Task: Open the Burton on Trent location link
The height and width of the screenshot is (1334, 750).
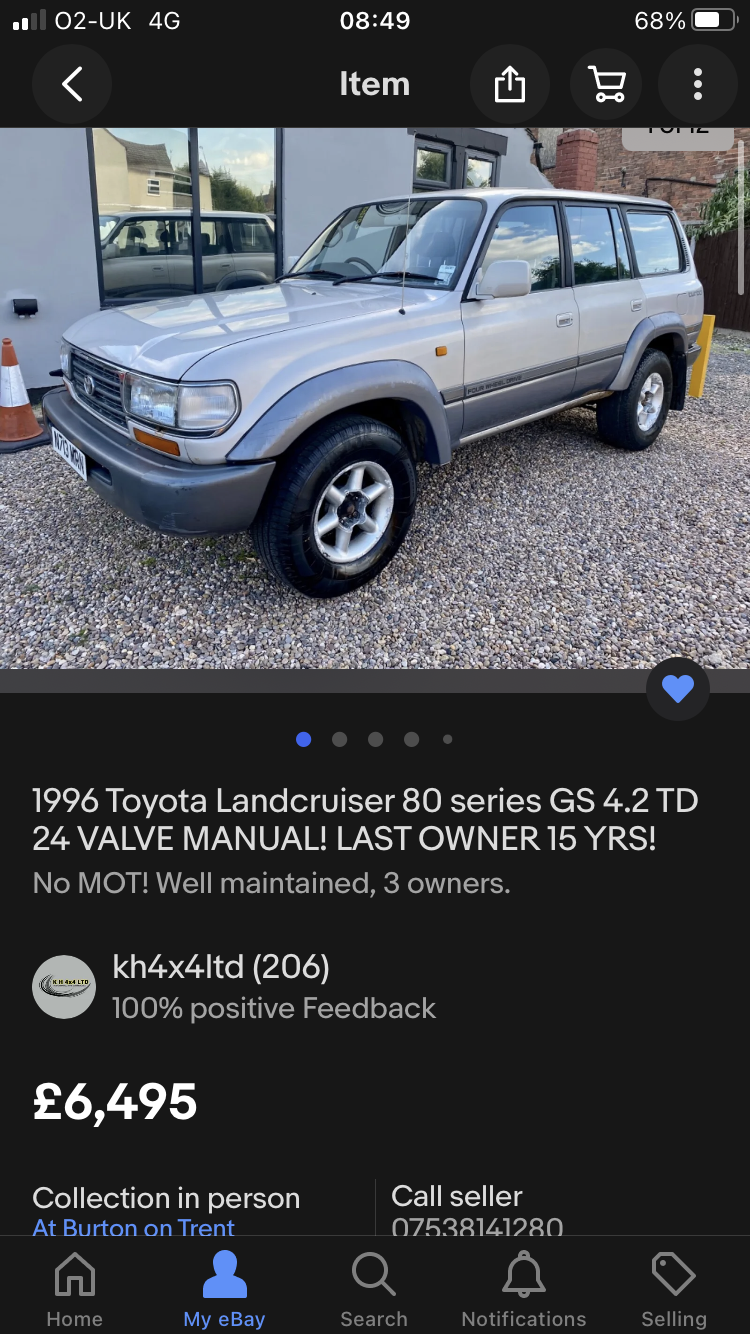Action: pyautogui.click(x=134, y=1227)
